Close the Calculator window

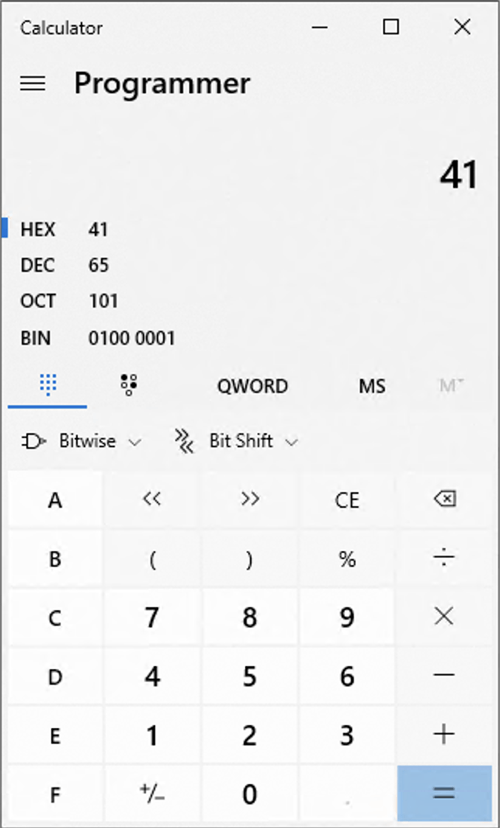(462, 27)
